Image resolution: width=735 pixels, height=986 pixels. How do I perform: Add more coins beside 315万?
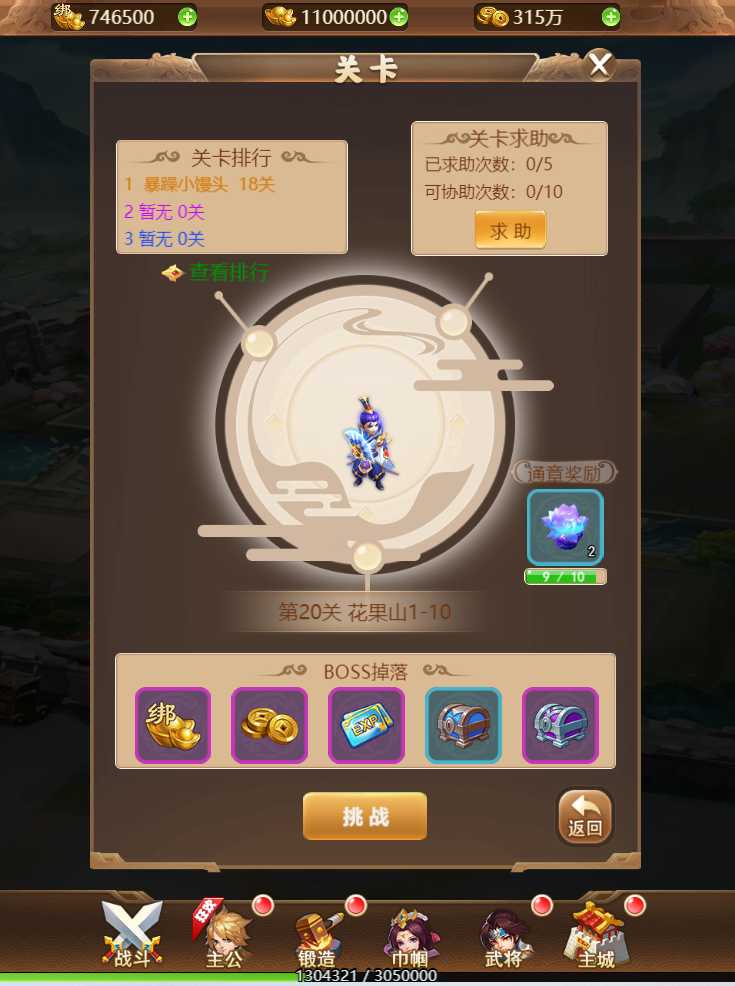click(x=611, y=17)
